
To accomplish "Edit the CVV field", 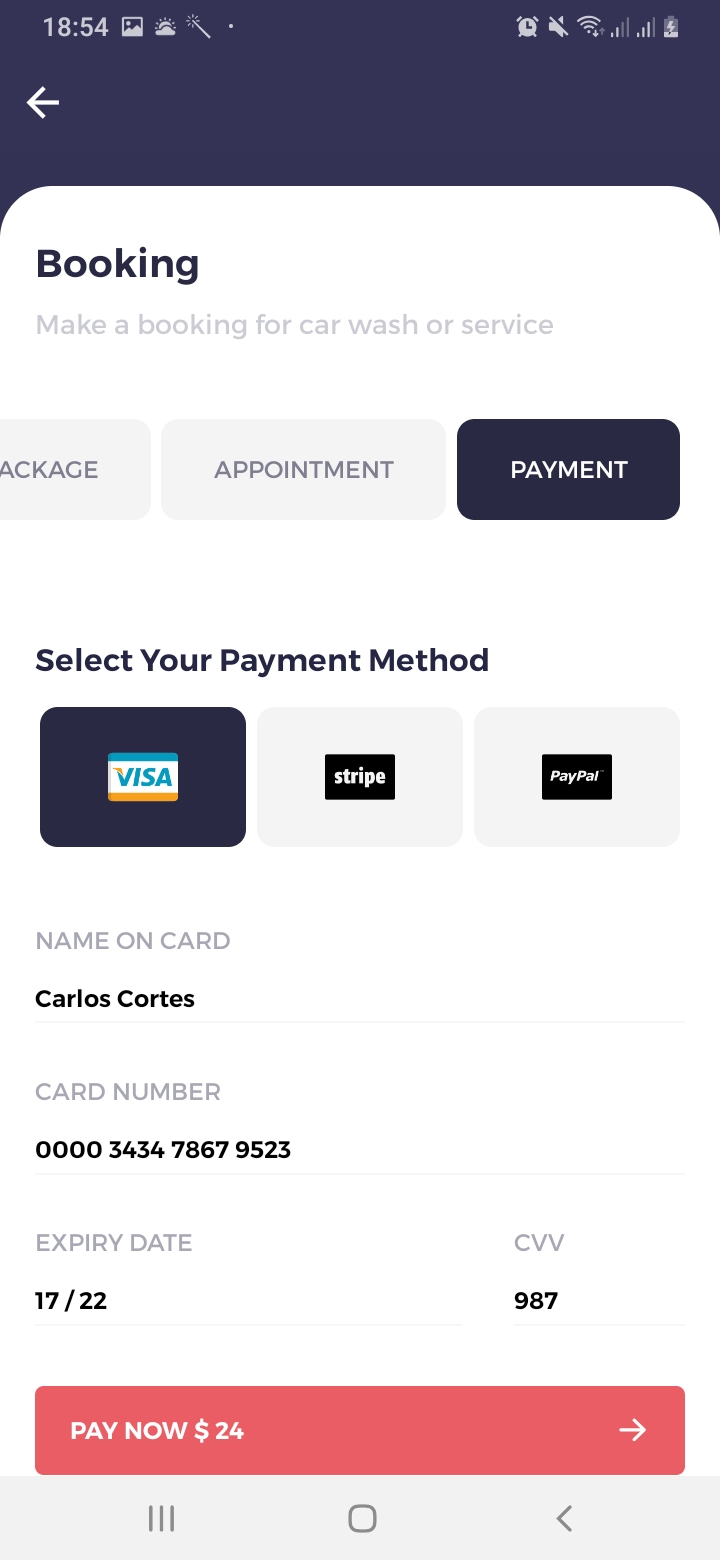I will [598, 1301].
